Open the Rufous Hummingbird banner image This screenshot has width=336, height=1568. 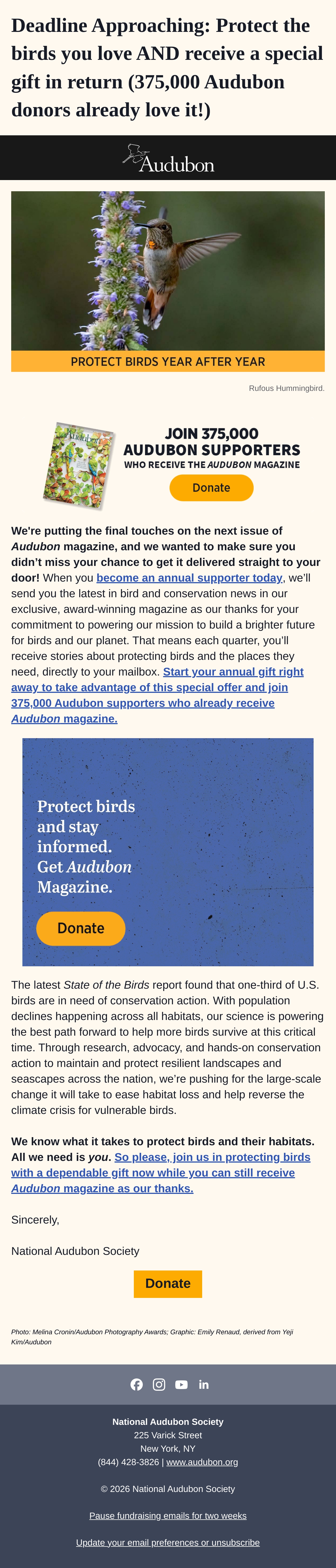click(x=168, y=281)
